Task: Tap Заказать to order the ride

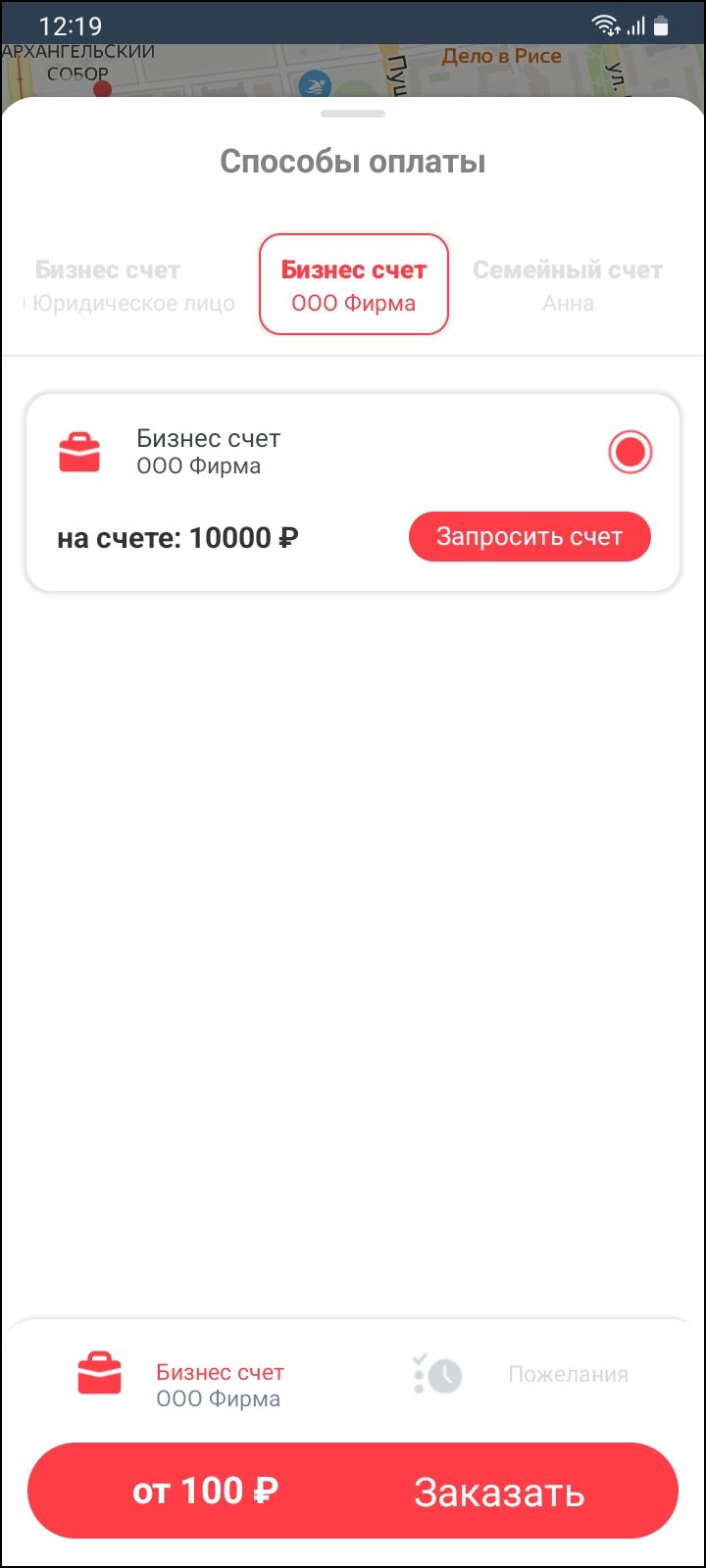Action: [499, 1492]
